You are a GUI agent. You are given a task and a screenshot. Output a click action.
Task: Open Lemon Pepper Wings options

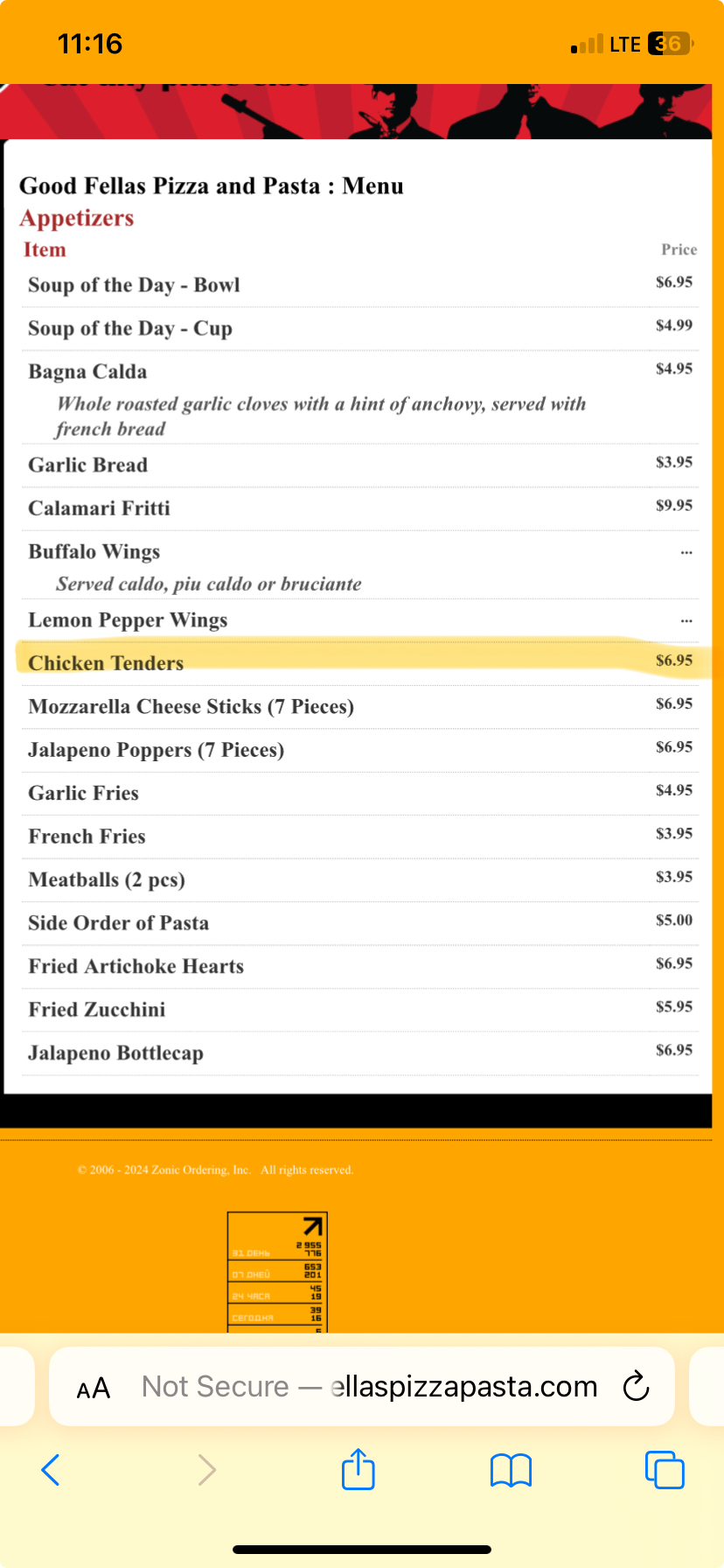pyautogui.click(x=686, y=620)
